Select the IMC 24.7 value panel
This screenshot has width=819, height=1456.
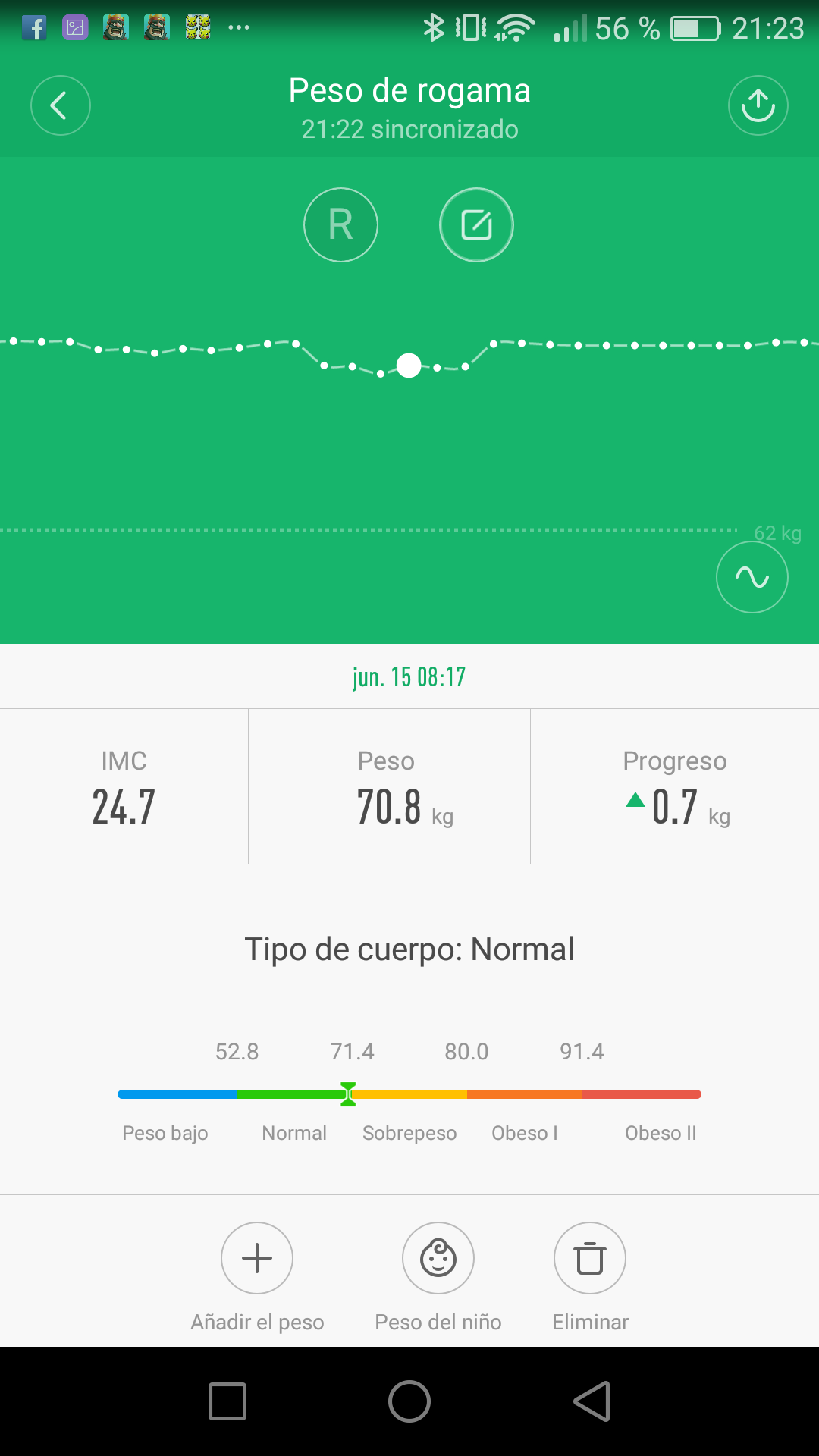(x=124, y=786)
